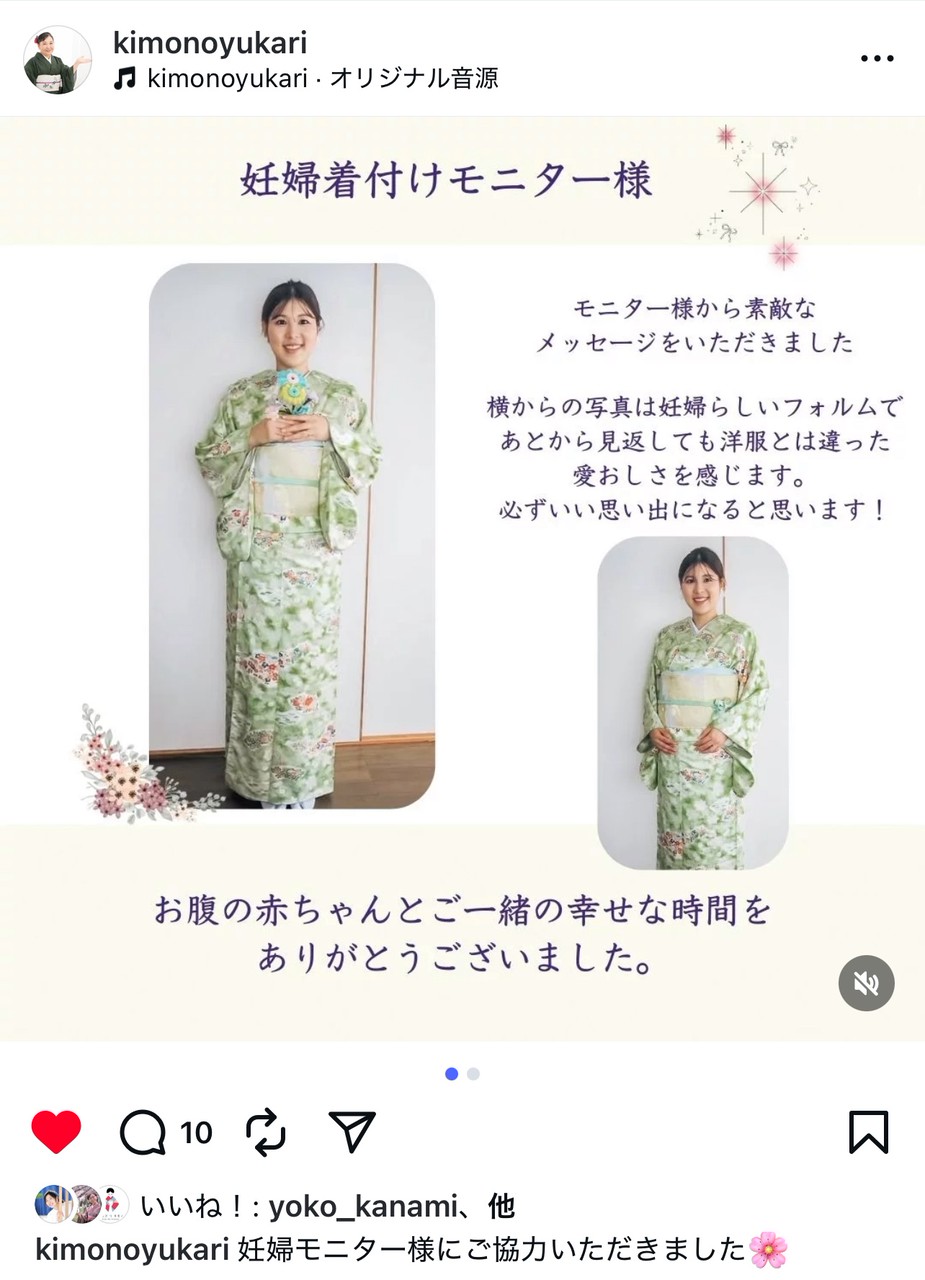
Task: Open the comments bubble icon
Action: point(143,1132)
